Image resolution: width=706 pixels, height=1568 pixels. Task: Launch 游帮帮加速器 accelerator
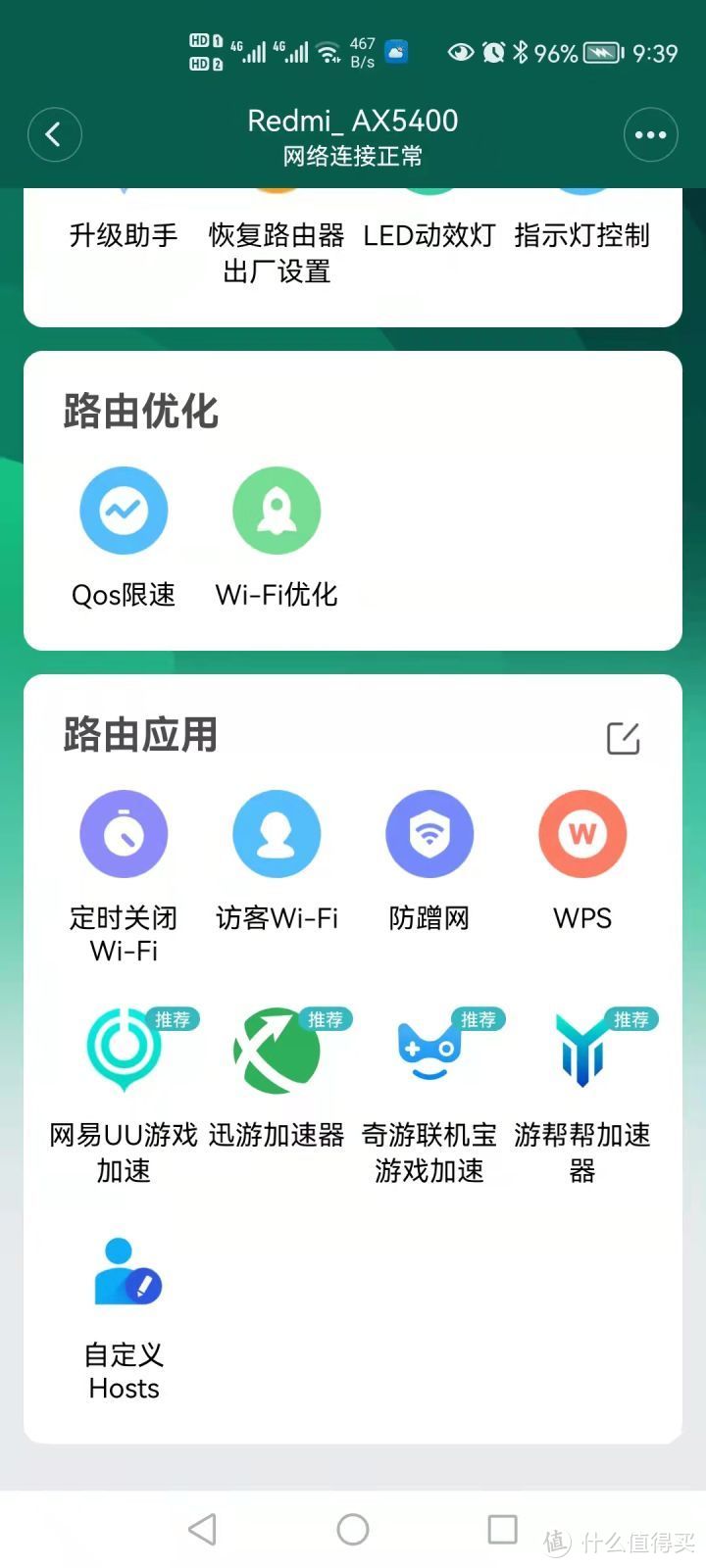point(582,1049)
